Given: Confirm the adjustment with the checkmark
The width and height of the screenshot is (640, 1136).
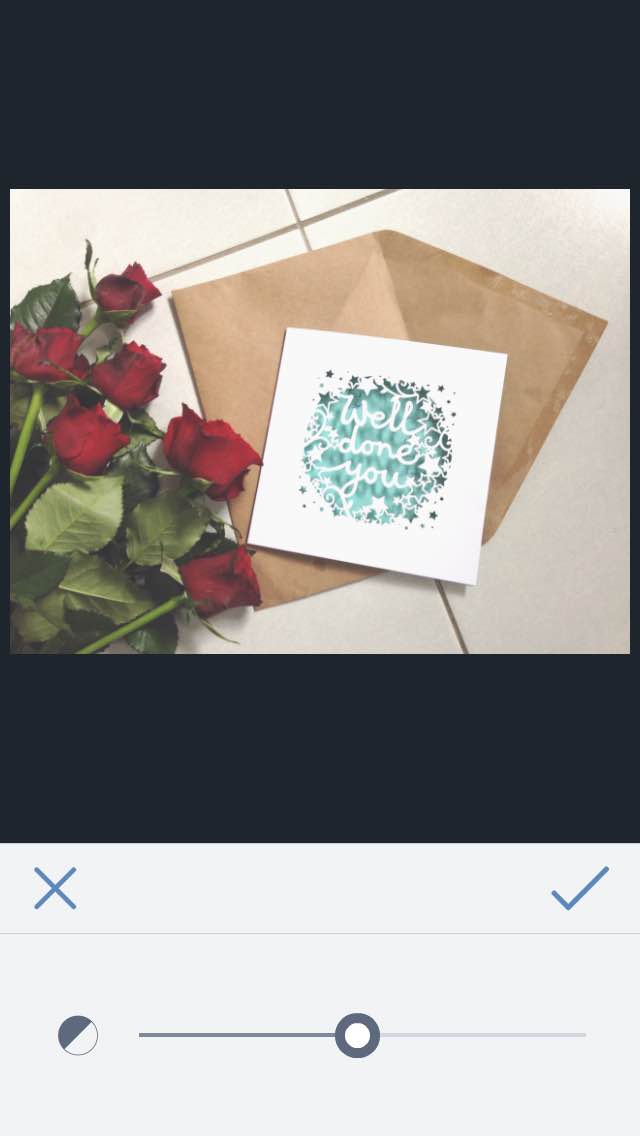Looking at the screenshot, I should pyautogui.click(x=580, y=888).
